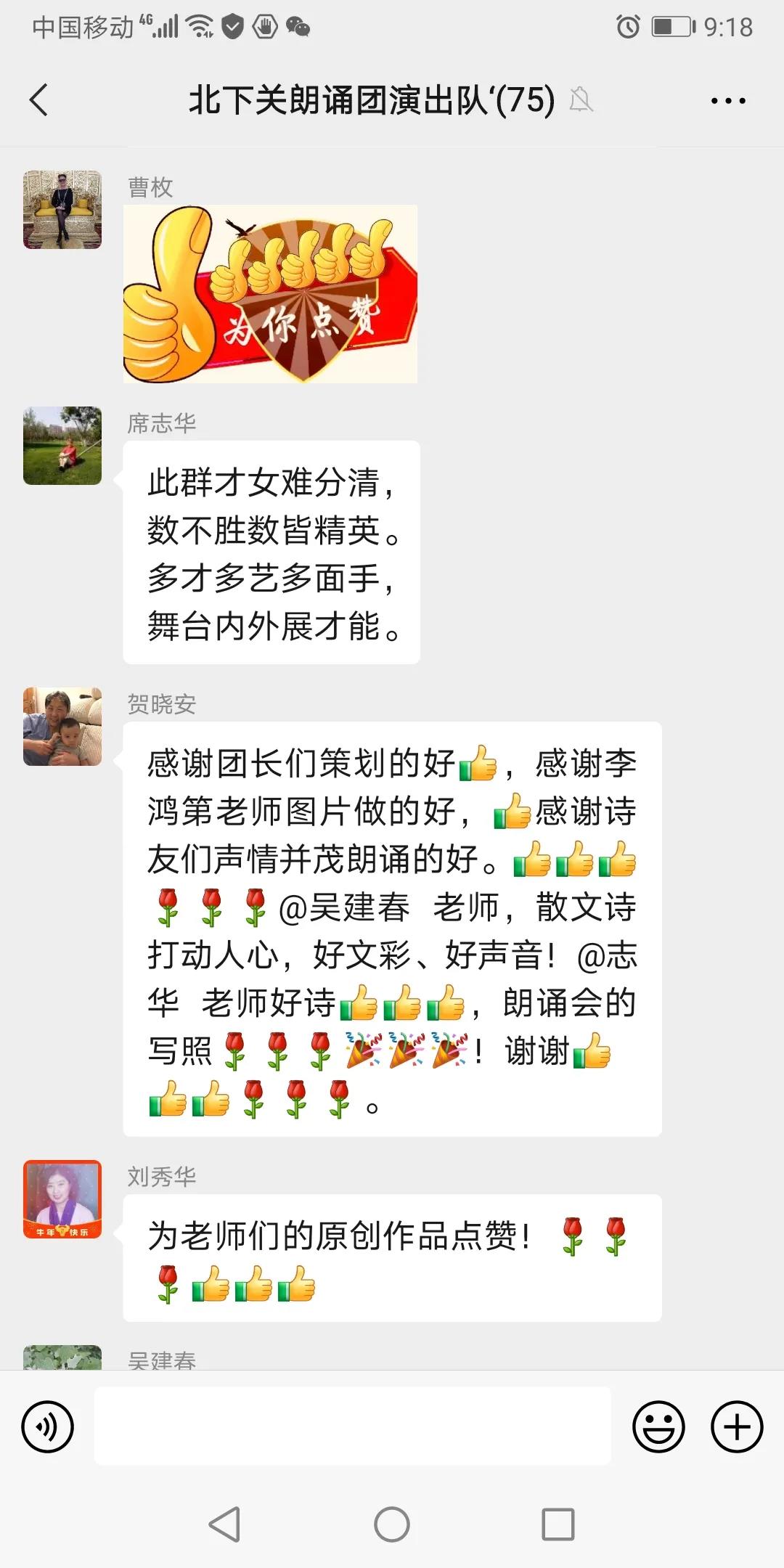Open the recent apps view
784x1568 pixels.
tap(558, 1524)
